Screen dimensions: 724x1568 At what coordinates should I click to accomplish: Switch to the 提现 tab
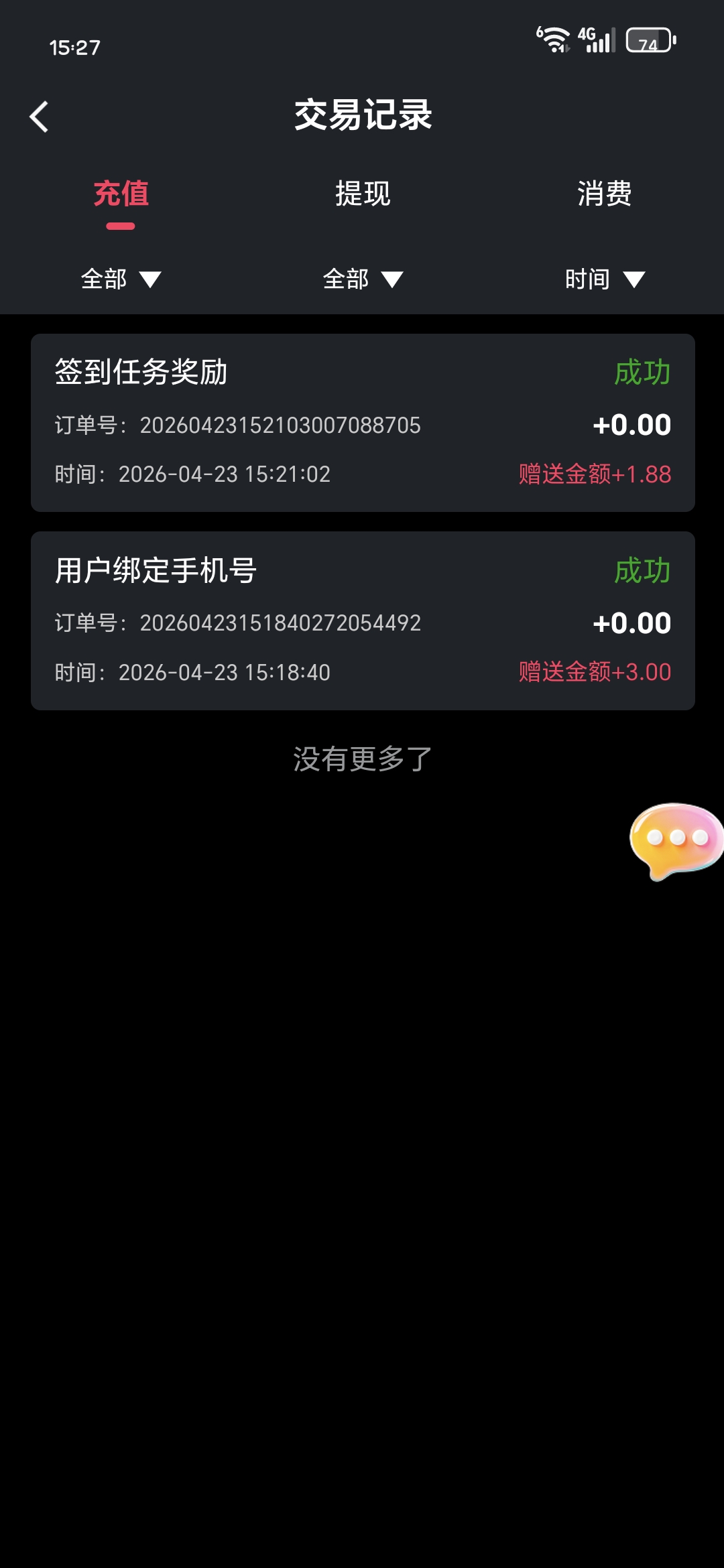point(362,195)
